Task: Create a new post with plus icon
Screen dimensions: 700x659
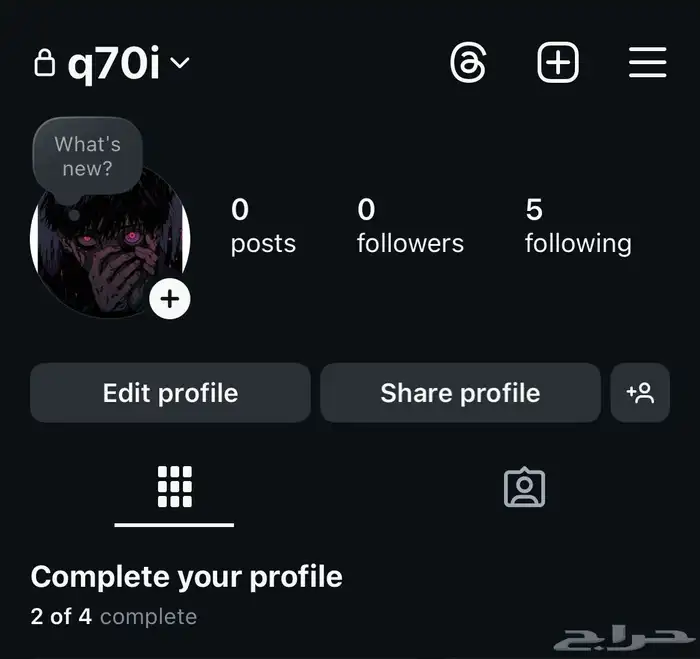Action: (x=558, y=64)
